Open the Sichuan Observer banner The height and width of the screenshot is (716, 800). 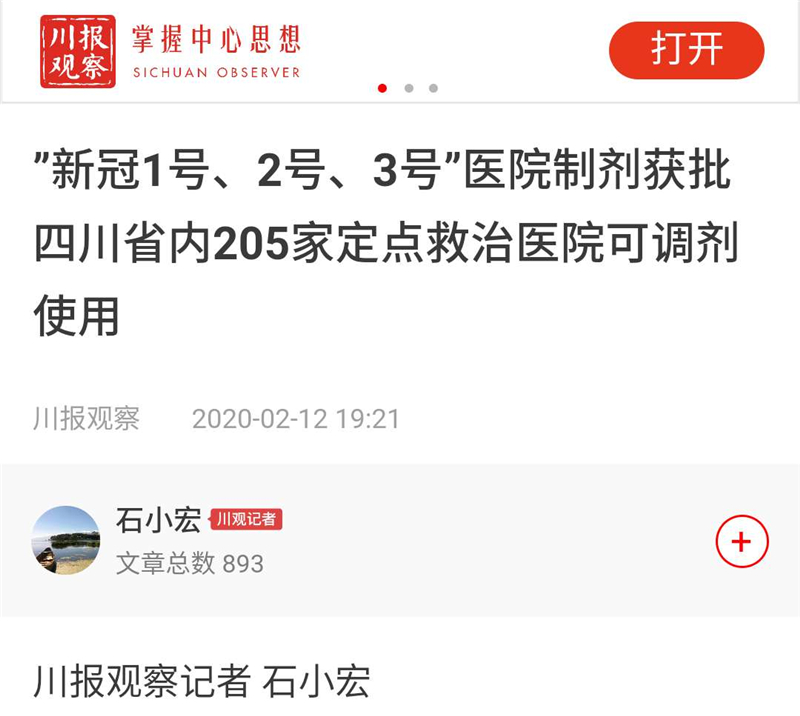click(x=170, y=50)
